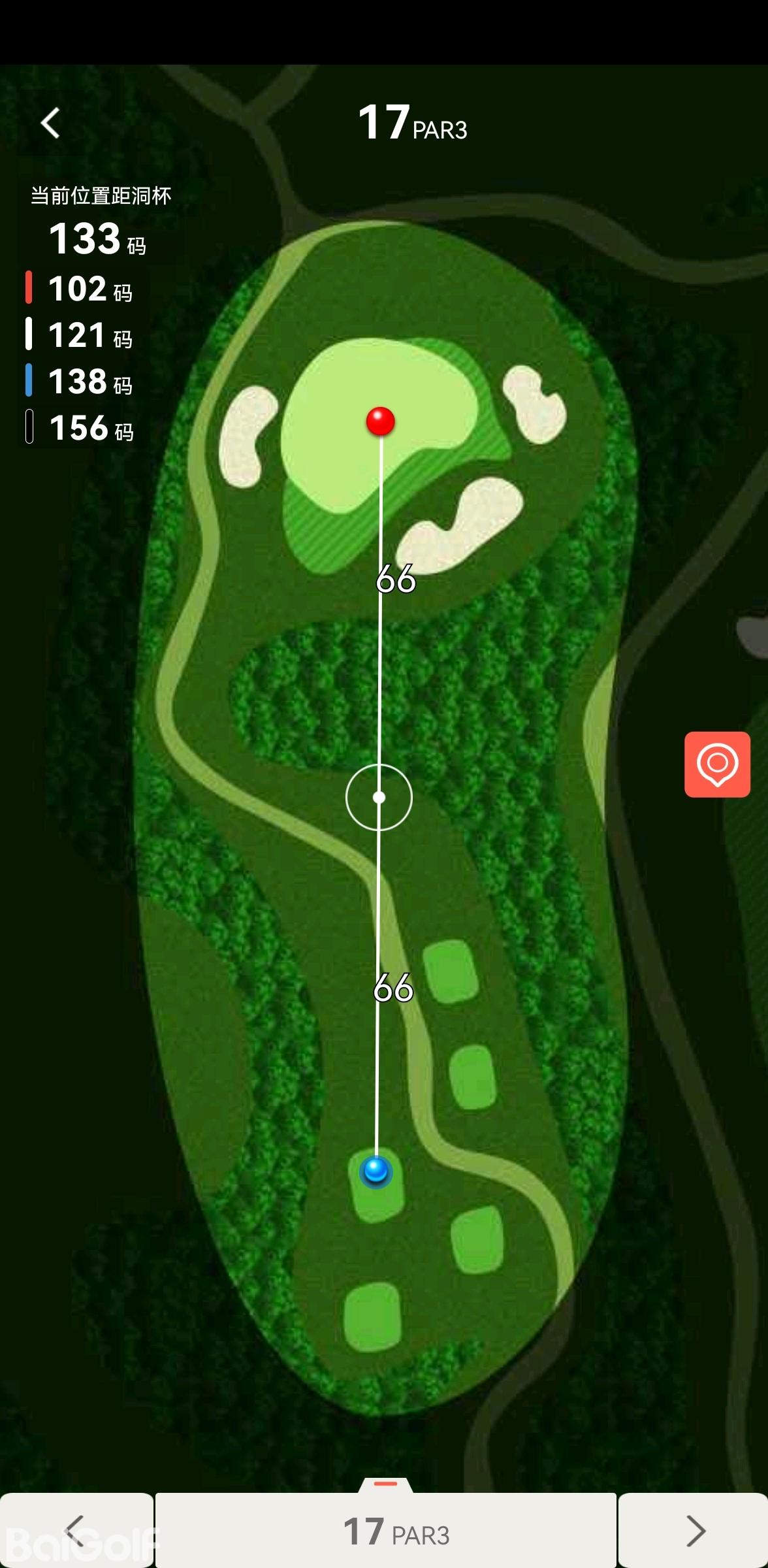This screenshot has width=768, height=1568.
Task: Go back using the top-left arrow
Action: pos(50,123)
